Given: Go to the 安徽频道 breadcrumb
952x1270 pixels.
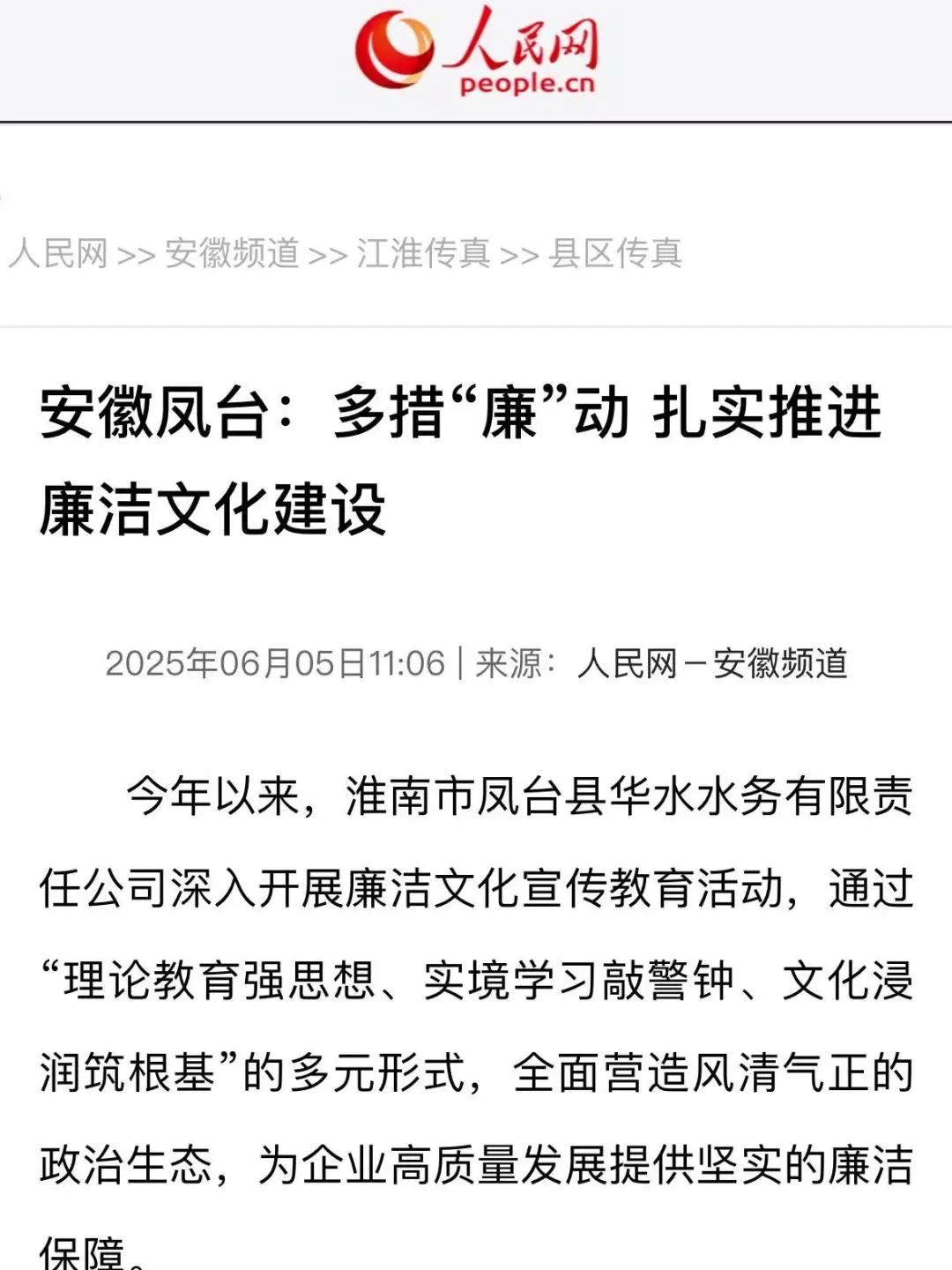Looking at the screenshot, I should (x=232, y=253).
